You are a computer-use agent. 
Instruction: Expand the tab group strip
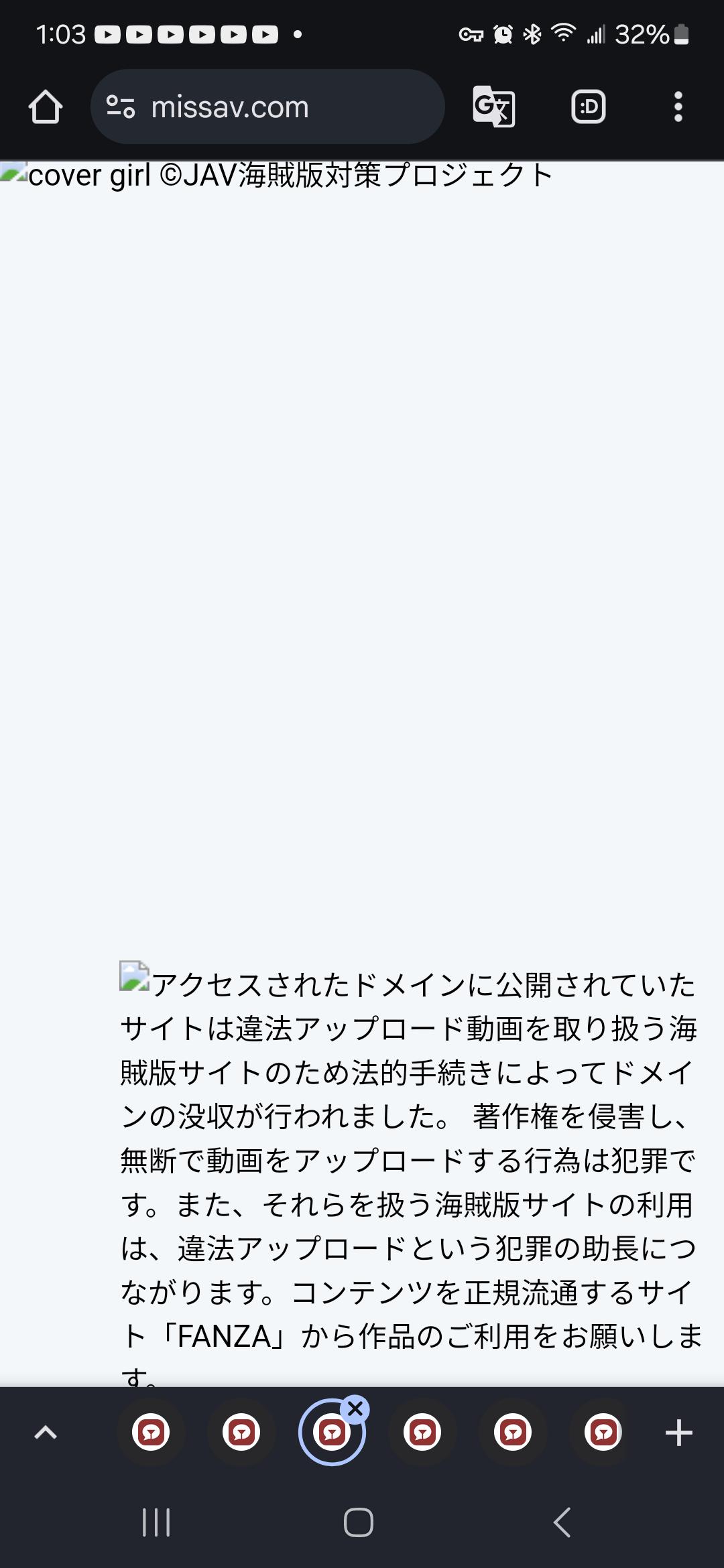click(46, 1433)
